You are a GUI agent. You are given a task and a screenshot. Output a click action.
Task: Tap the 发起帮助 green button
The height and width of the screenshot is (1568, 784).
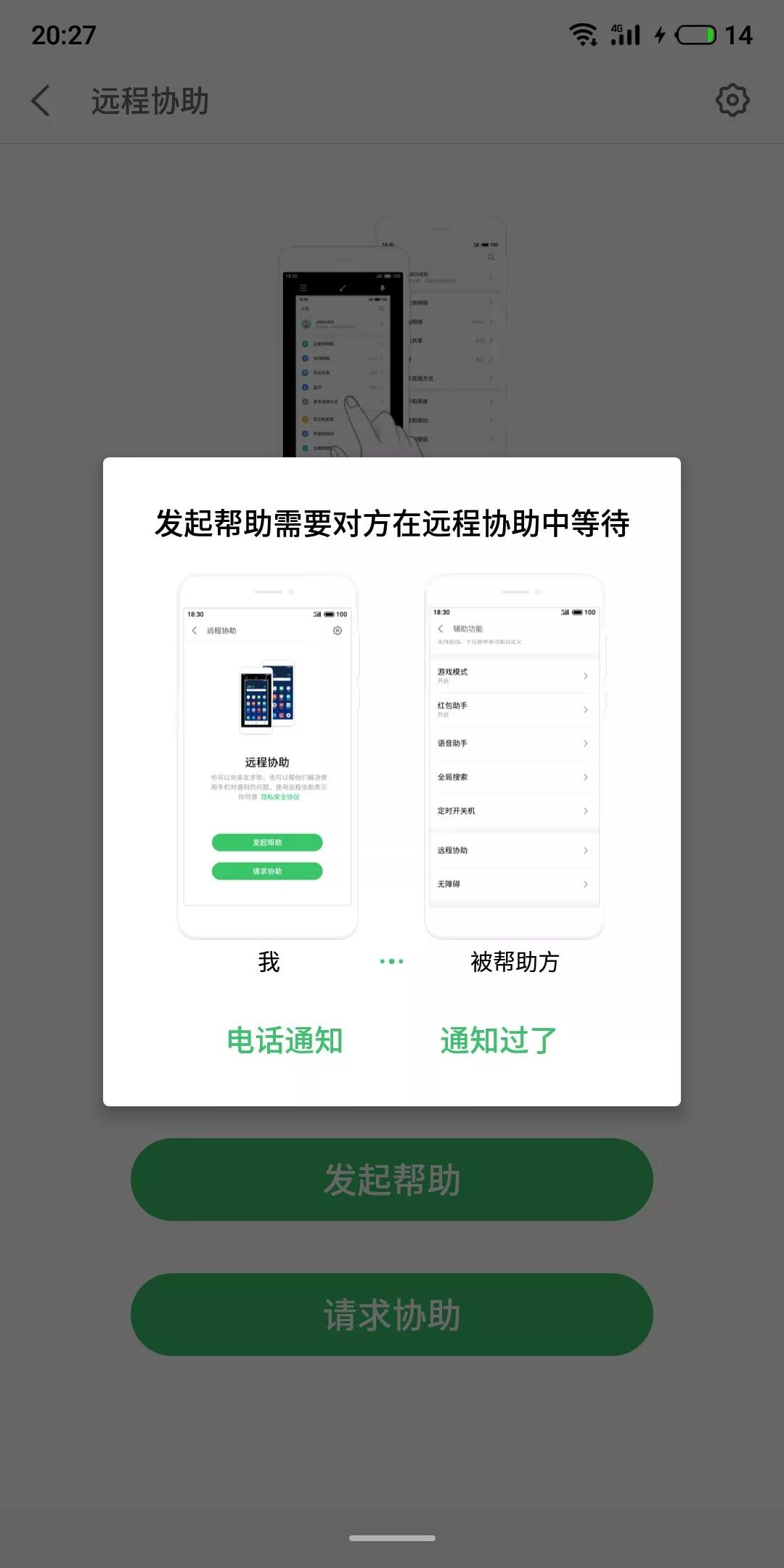point(392,1180)
